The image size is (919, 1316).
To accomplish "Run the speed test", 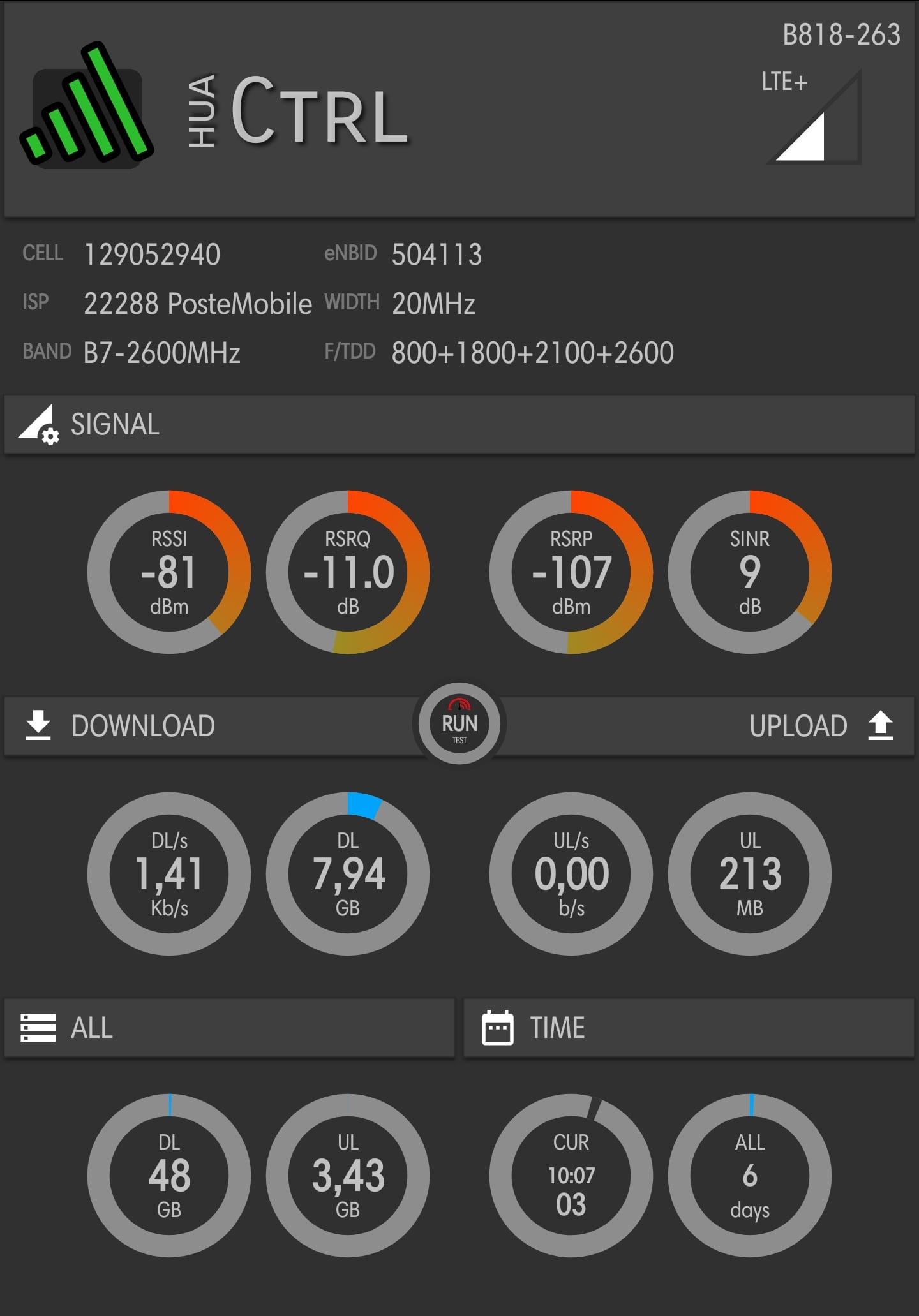I will pyautogui.click(x=459, y=723).
